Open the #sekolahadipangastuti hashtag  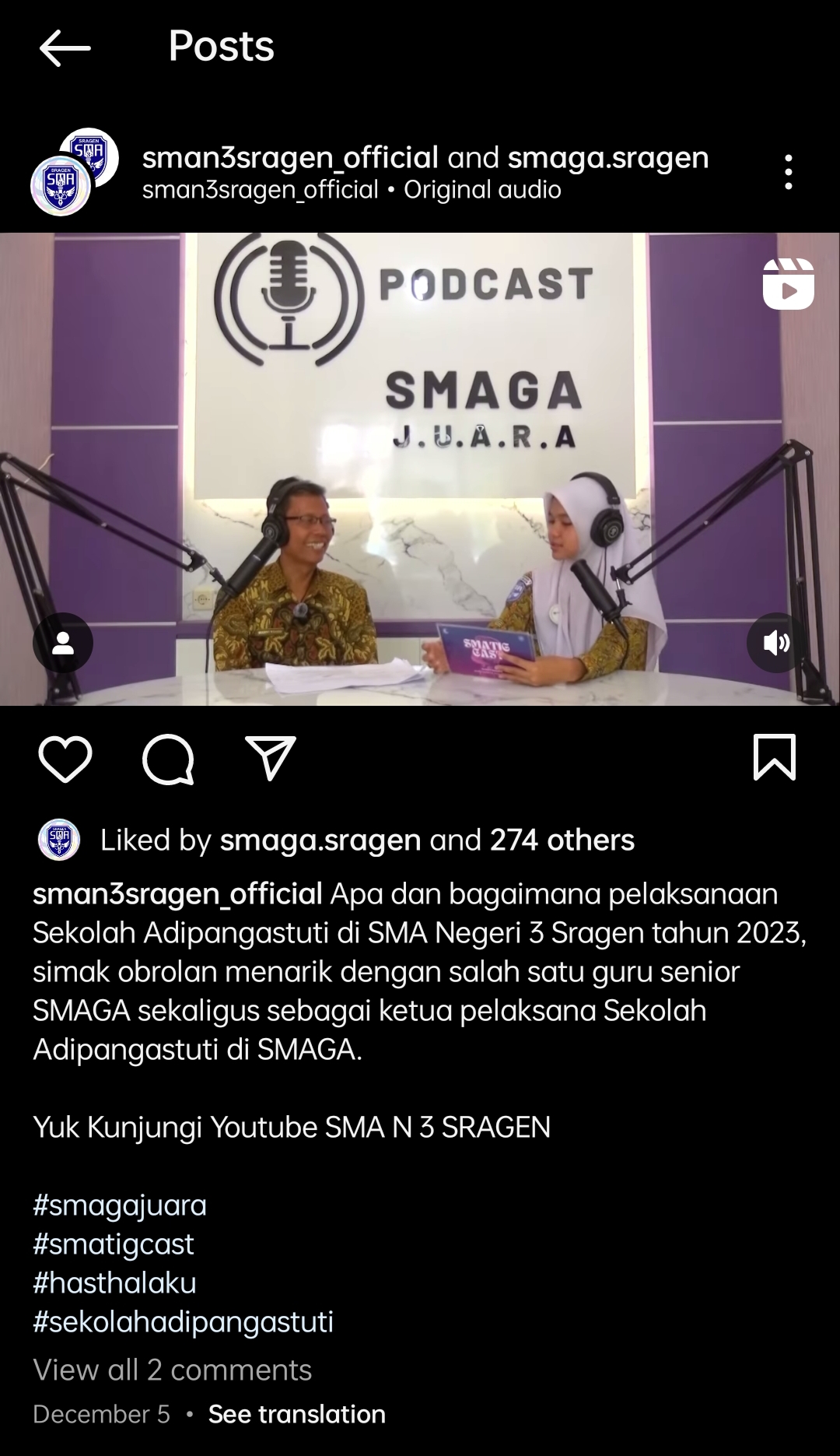point(183,1322)
